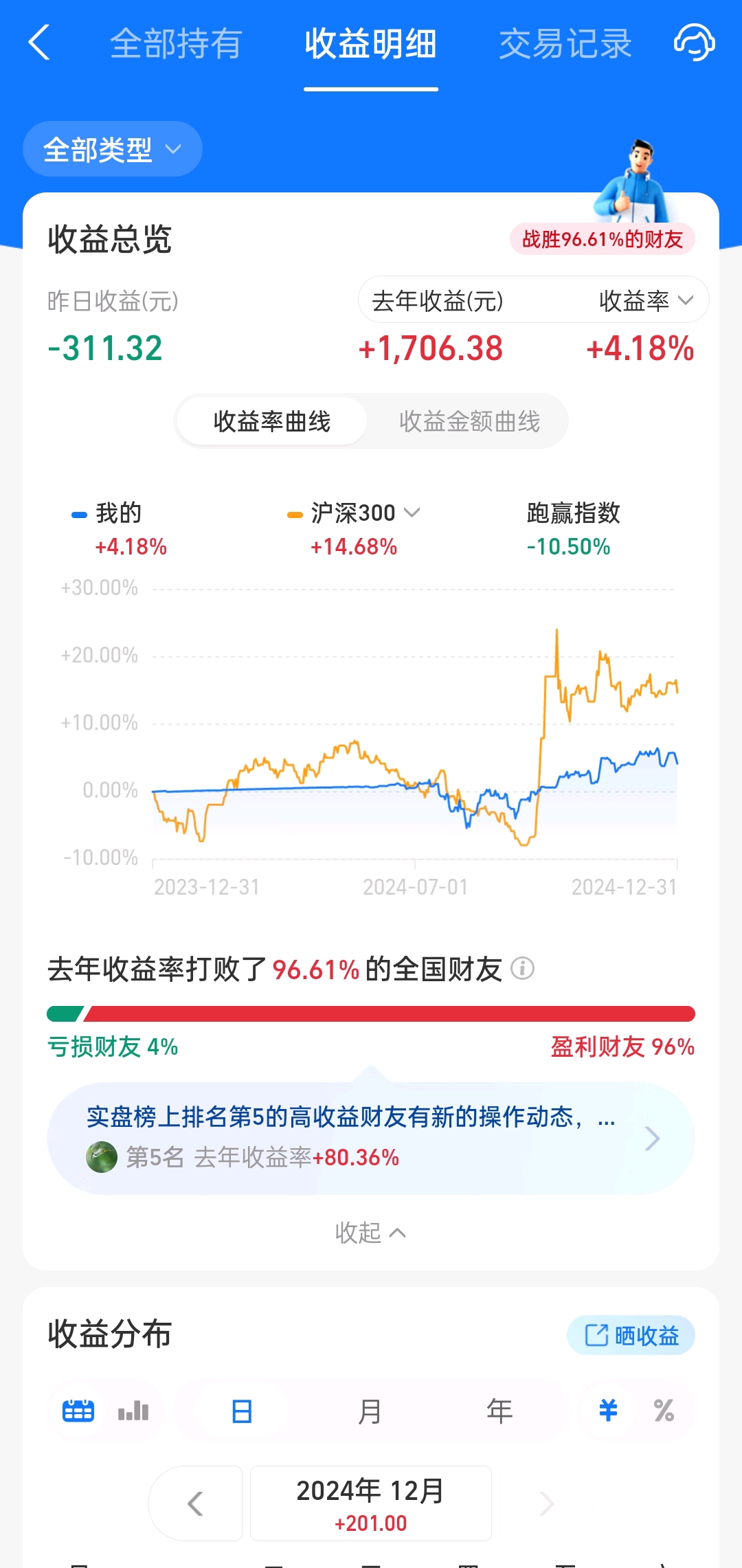This screenshot has height=1568, width=742.
Task: Go to the previous month
Action: click(x=195, y=1503)
